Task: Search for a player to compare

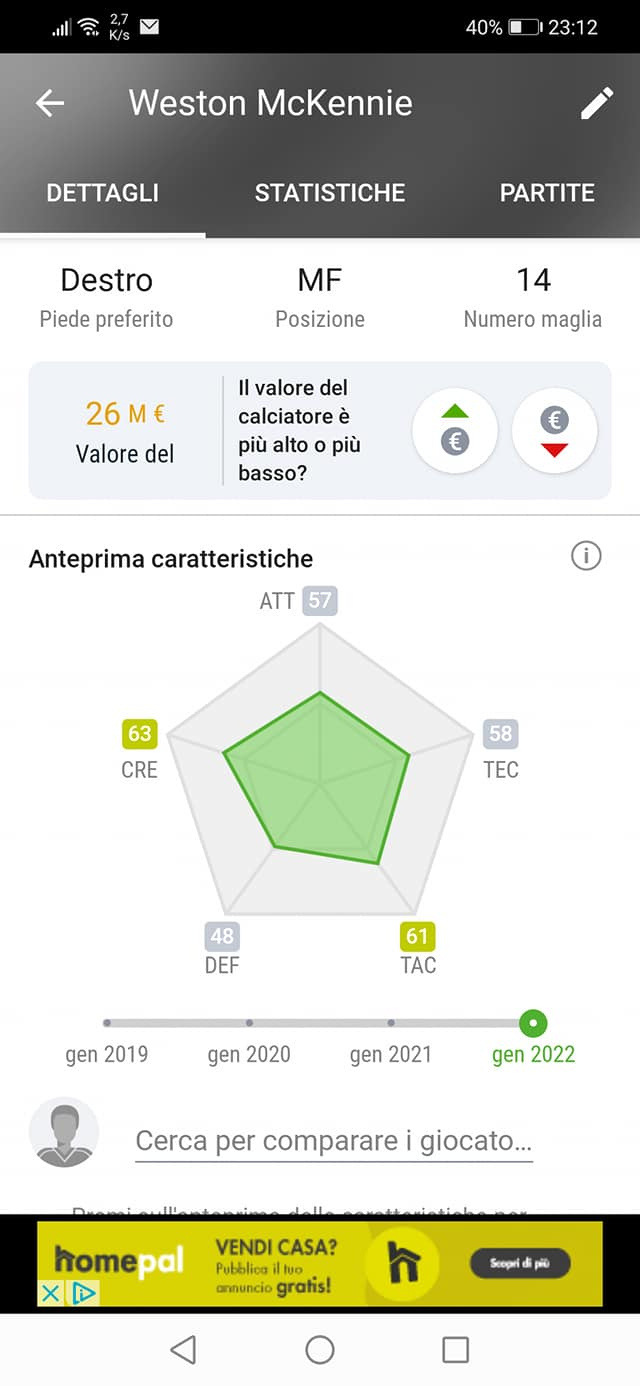Action: pyautogui.click(x=334, y=1141)
